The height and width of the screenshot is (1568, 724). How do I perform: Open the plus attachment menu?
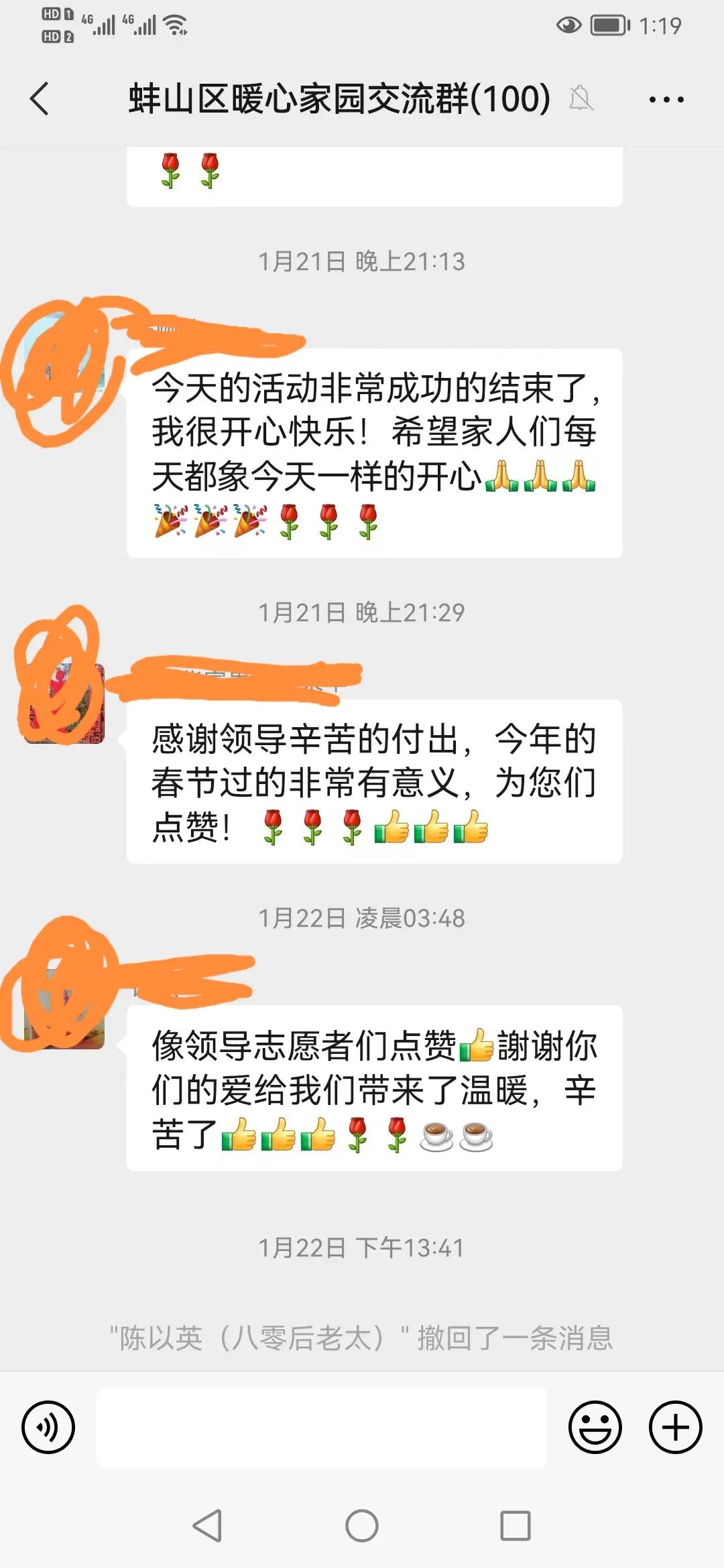pos(675,1427)
